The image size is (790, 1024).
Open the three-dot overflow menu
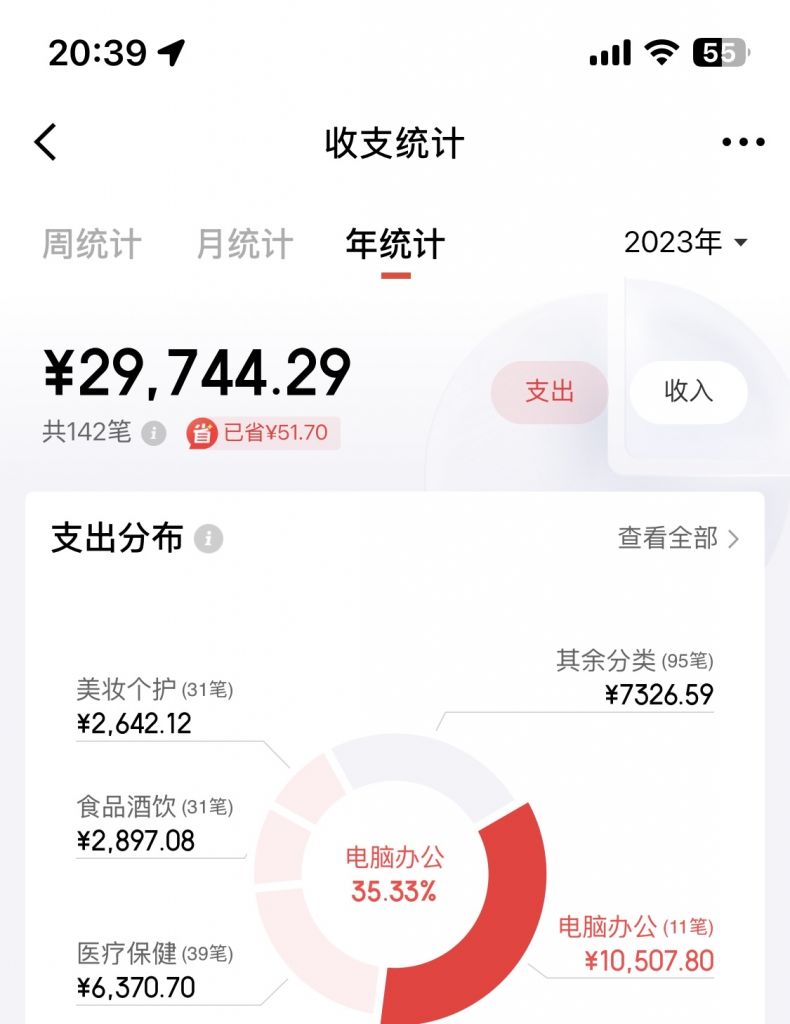click(x=743, y=143)
